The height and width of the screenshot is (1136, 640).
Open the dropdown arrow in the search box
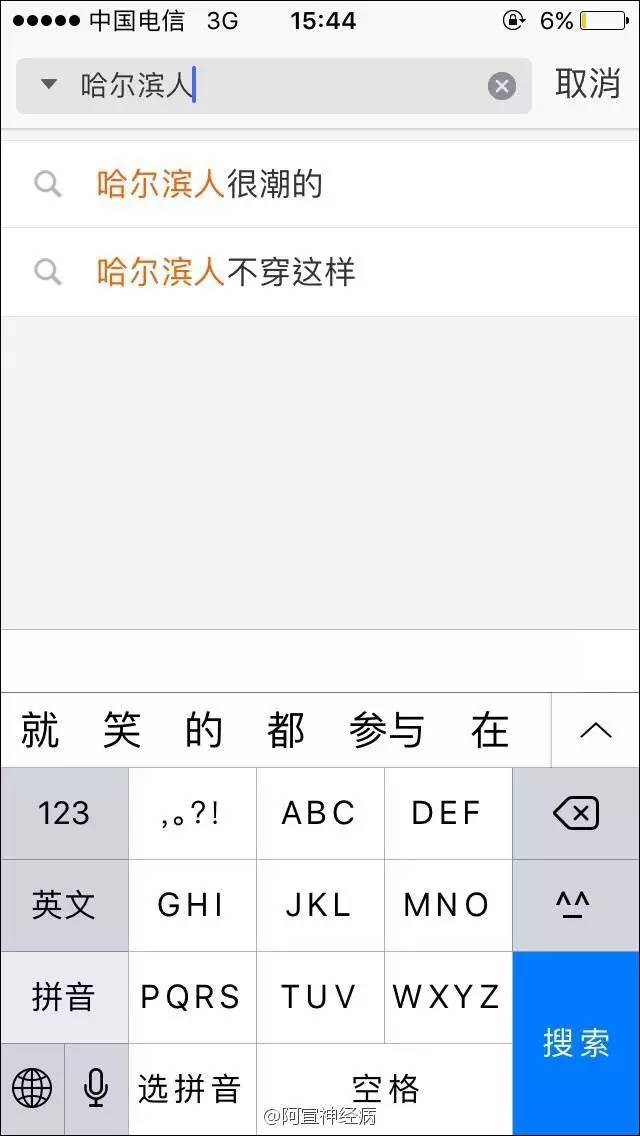[48, 85]
